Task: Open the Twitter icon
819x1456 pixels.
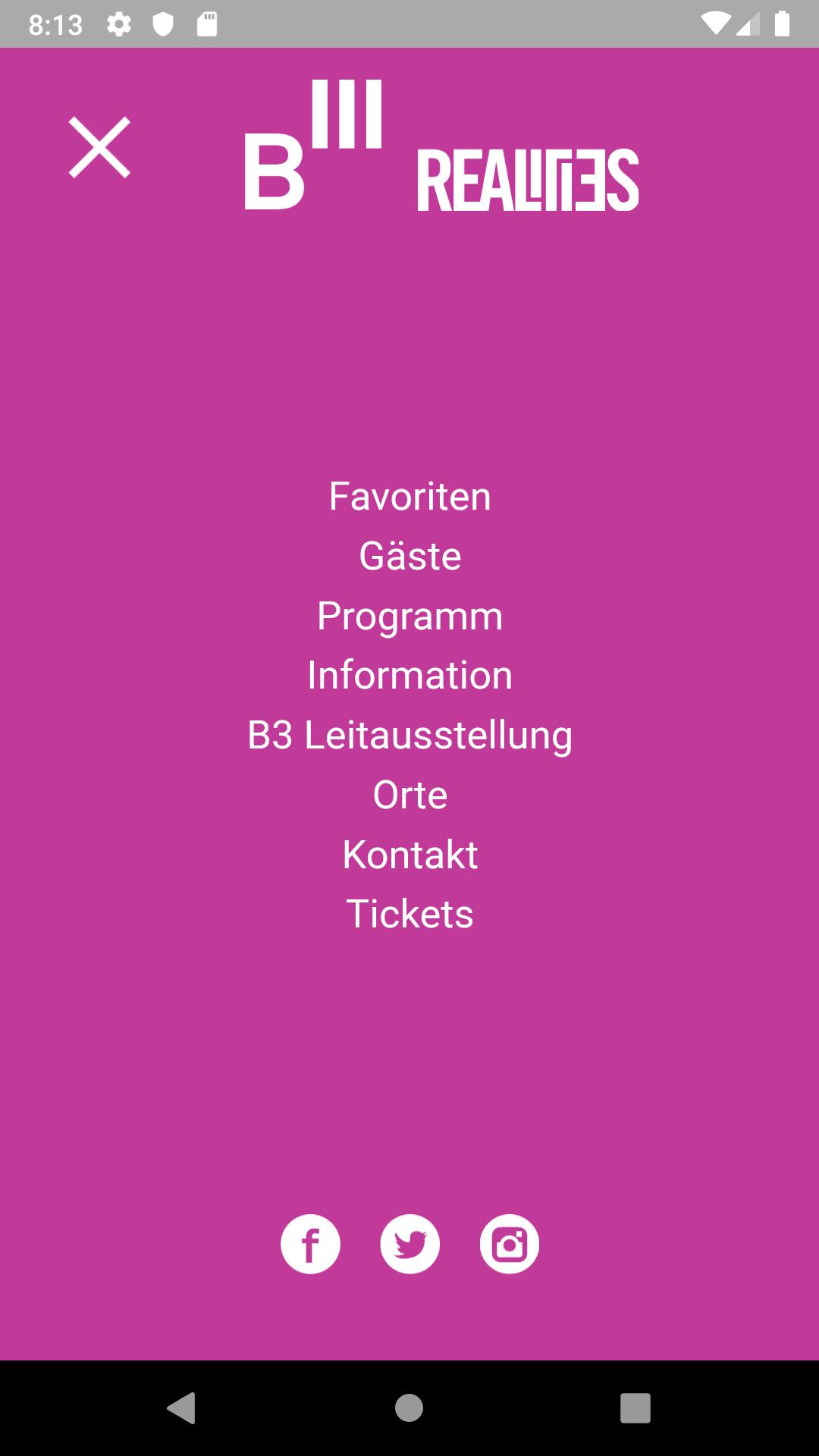Action: (x=409, y=1244)
